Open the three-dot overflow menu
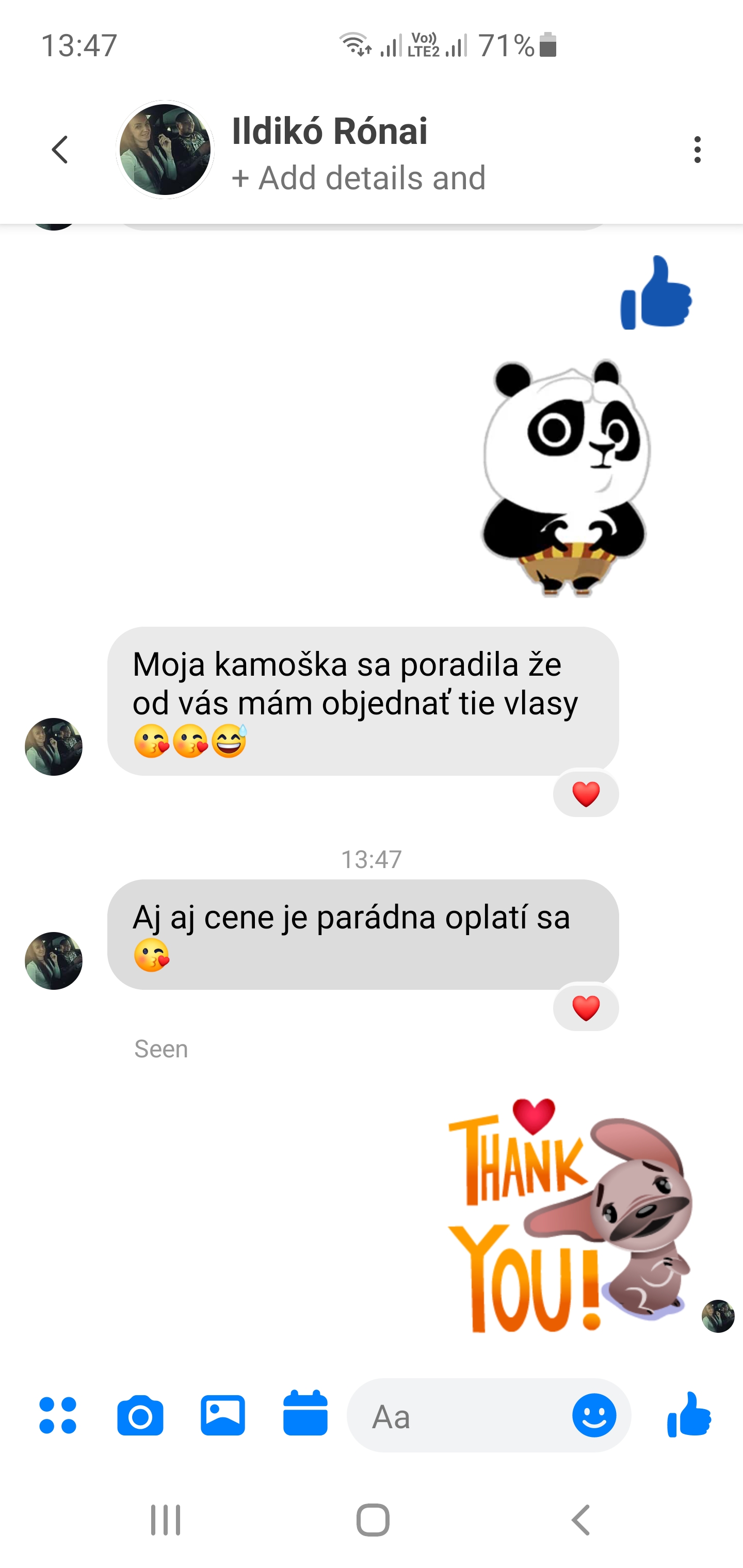This screenshot has width=743, height=1568. 697,150
